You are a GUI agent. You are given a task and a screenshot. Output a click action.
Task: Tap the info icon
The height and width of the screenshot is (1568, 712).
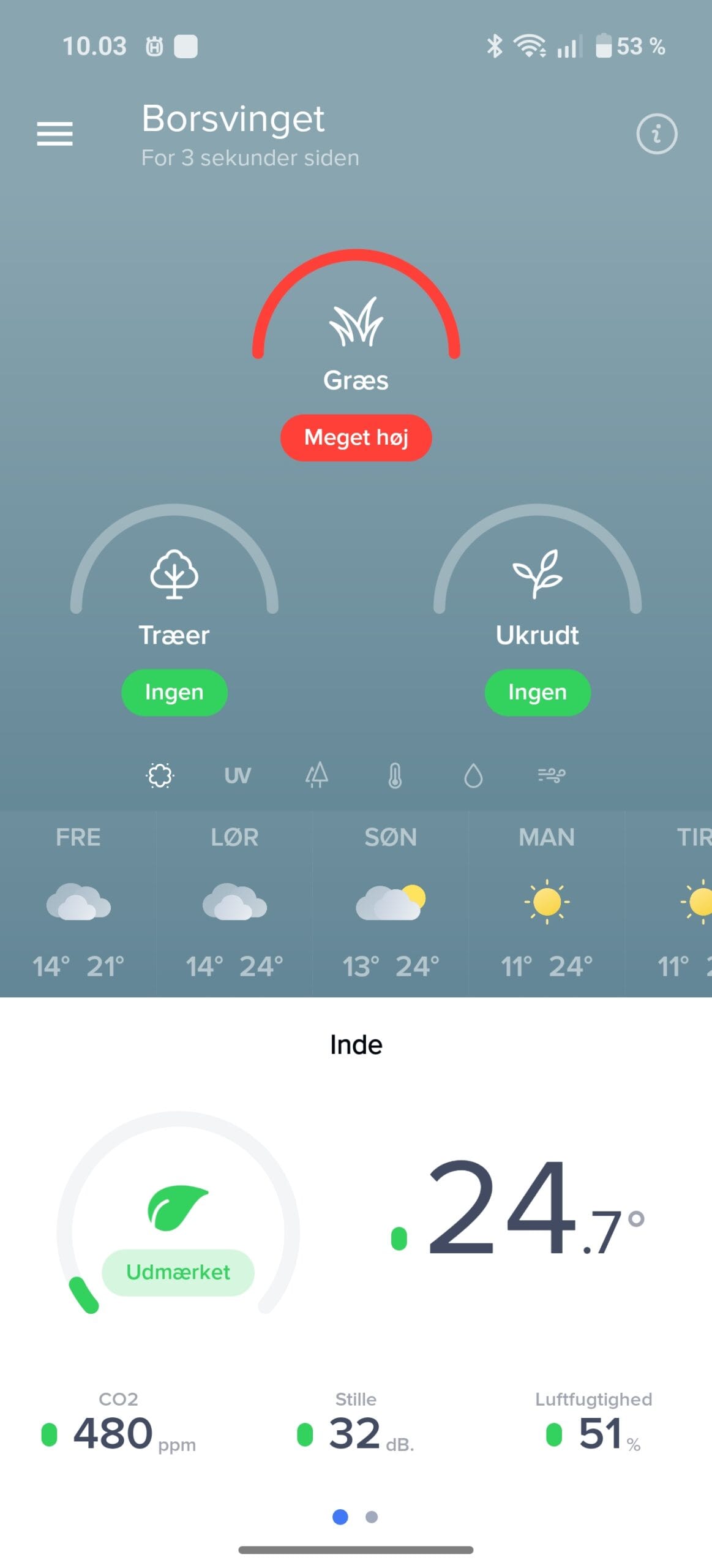[x=656, y=134]
